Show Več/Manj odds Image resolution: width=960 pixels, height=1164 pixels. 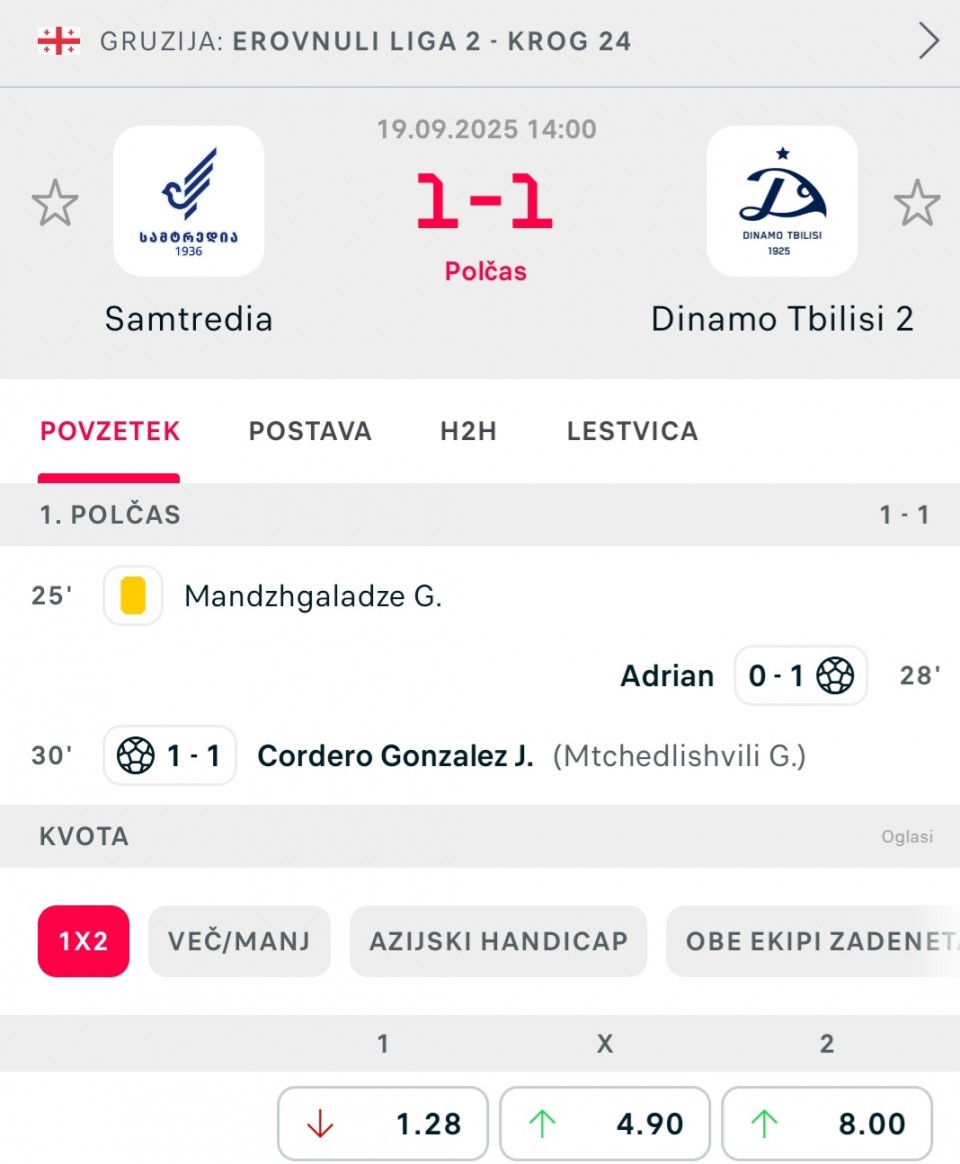pos(239,941)
